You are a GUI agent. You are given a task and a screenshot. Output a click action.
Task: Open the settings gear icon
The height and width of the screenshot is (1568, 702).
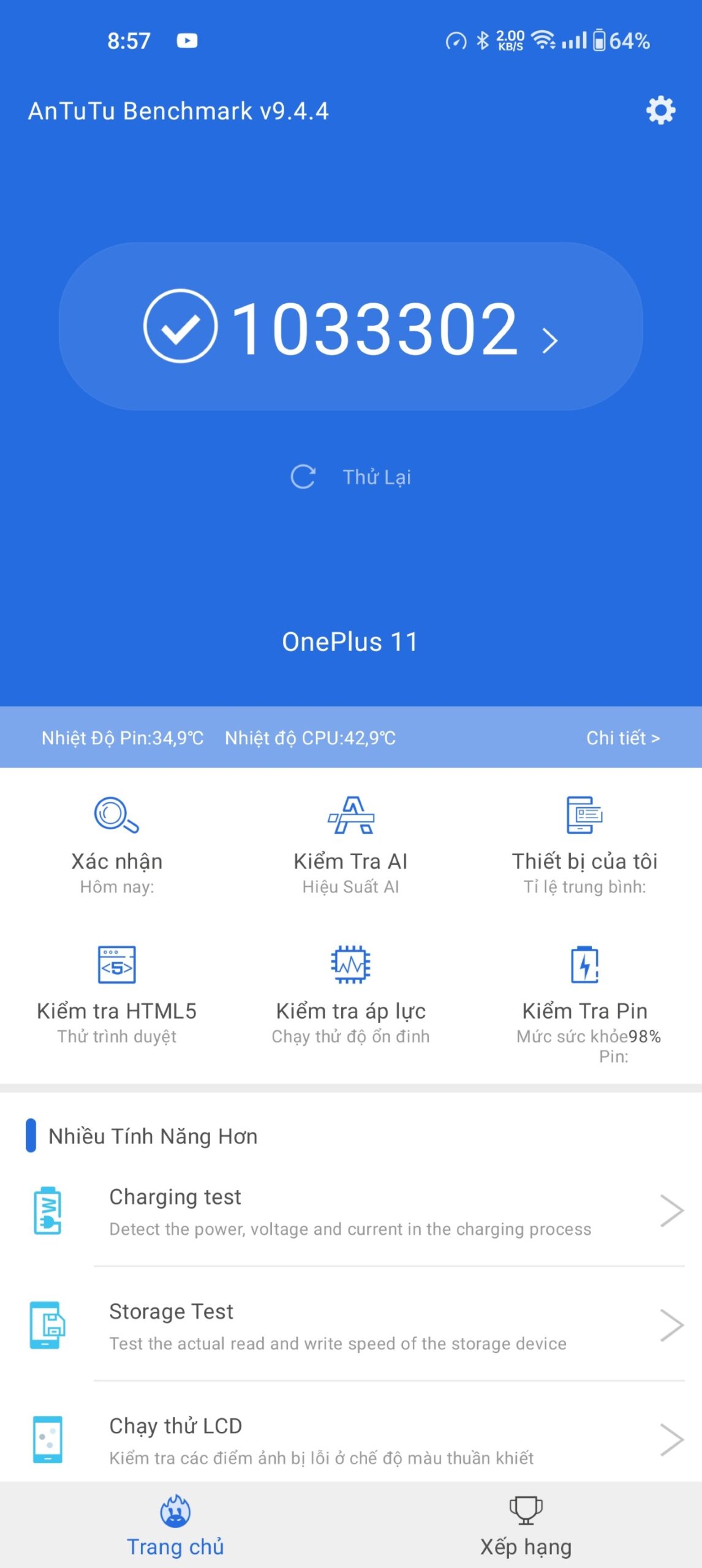click(660, 111)
